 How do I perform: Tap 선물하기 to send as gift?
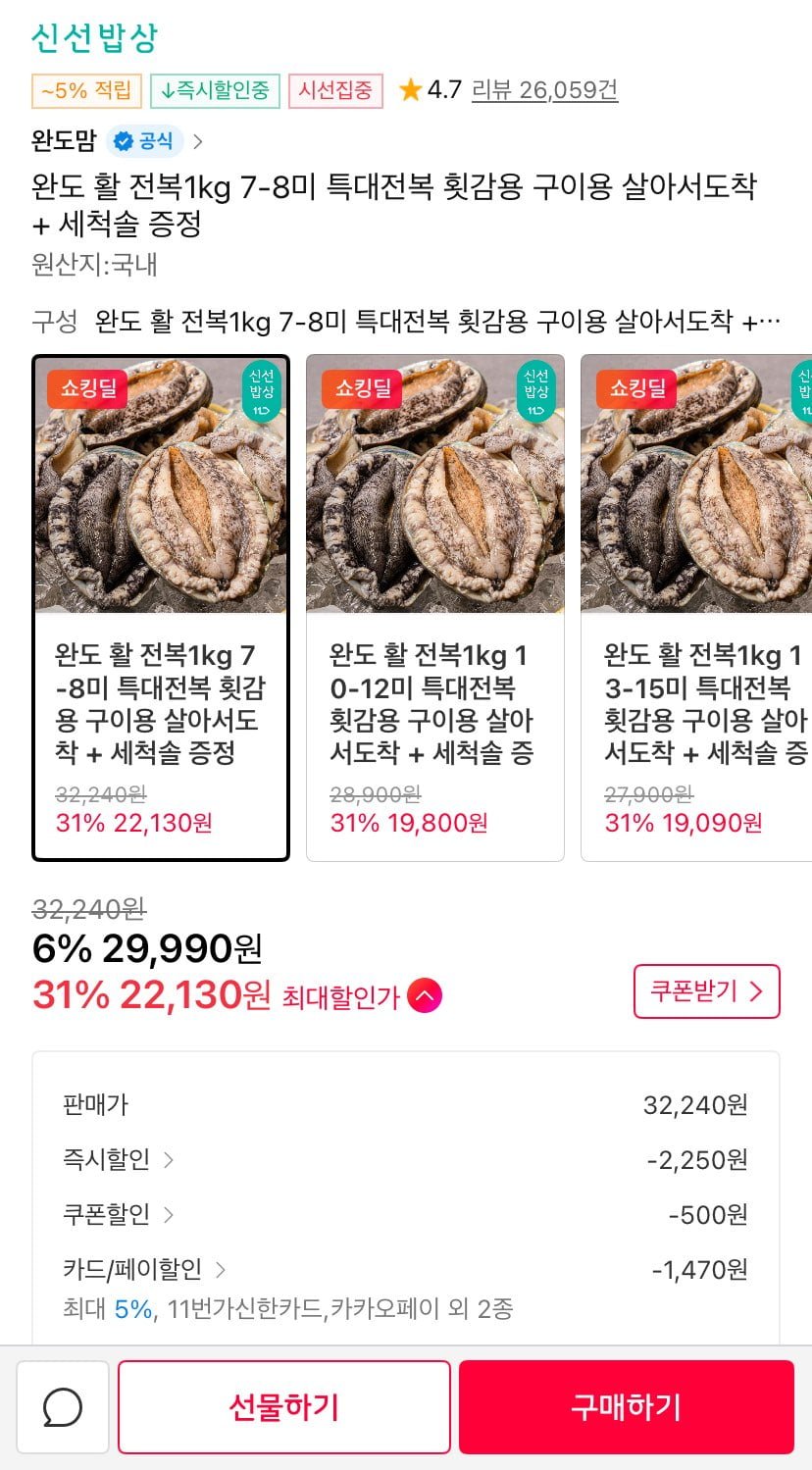283,1407
